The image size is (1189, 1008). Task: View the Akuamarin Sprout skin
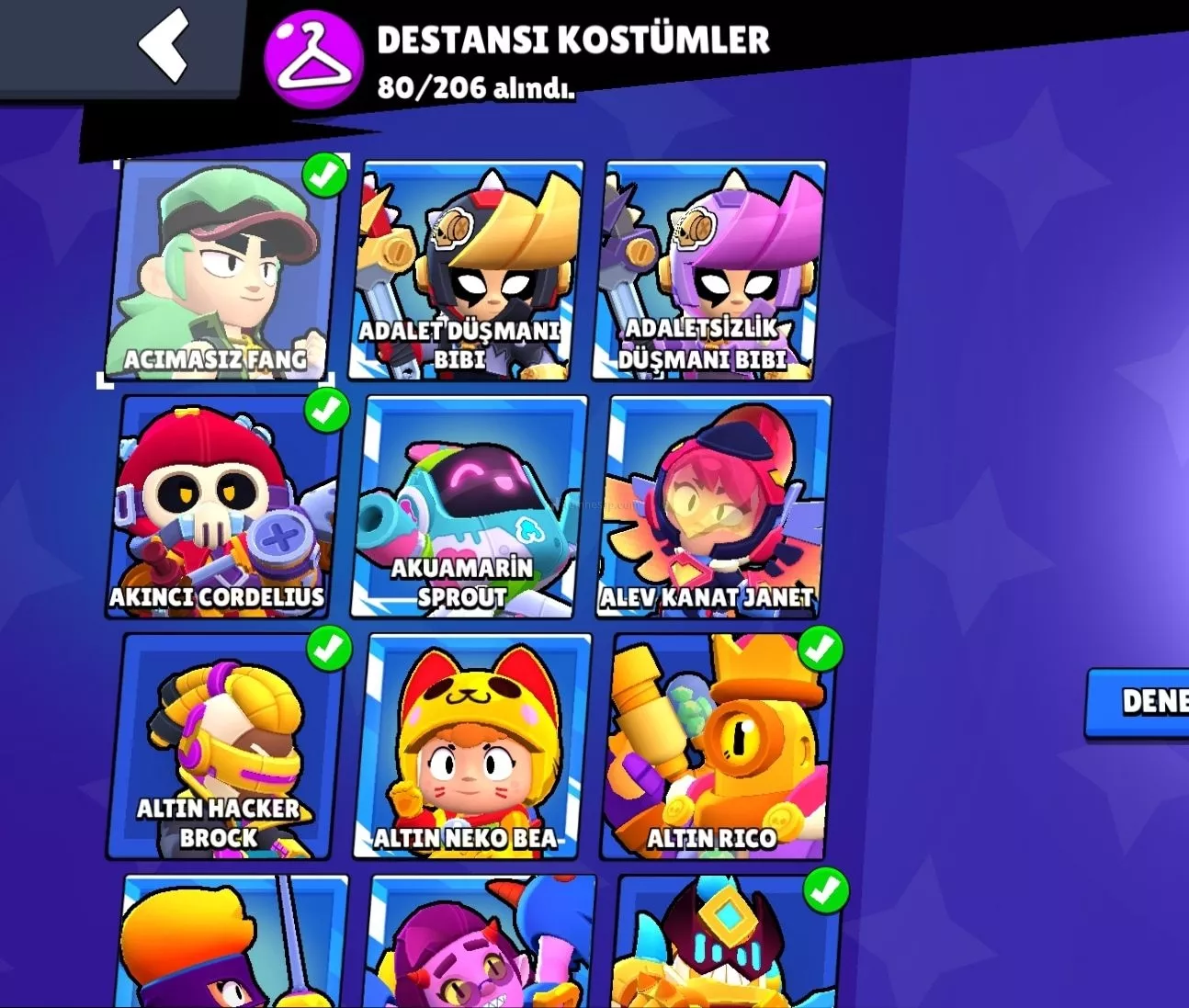point(470,508)
